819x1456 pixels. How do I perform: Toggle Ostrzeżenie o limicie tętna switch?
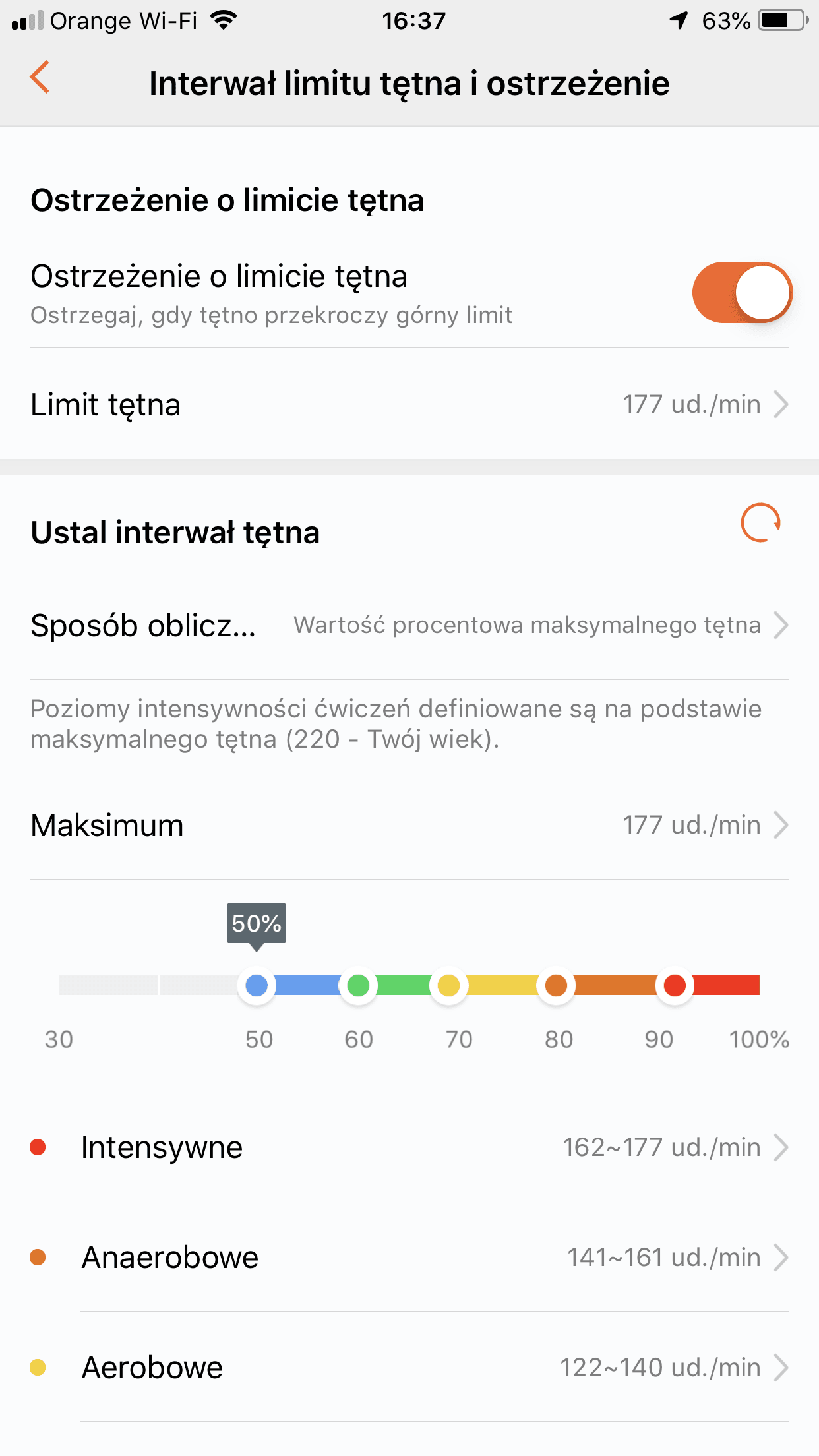pyautogui.click(x=742, y=292)
